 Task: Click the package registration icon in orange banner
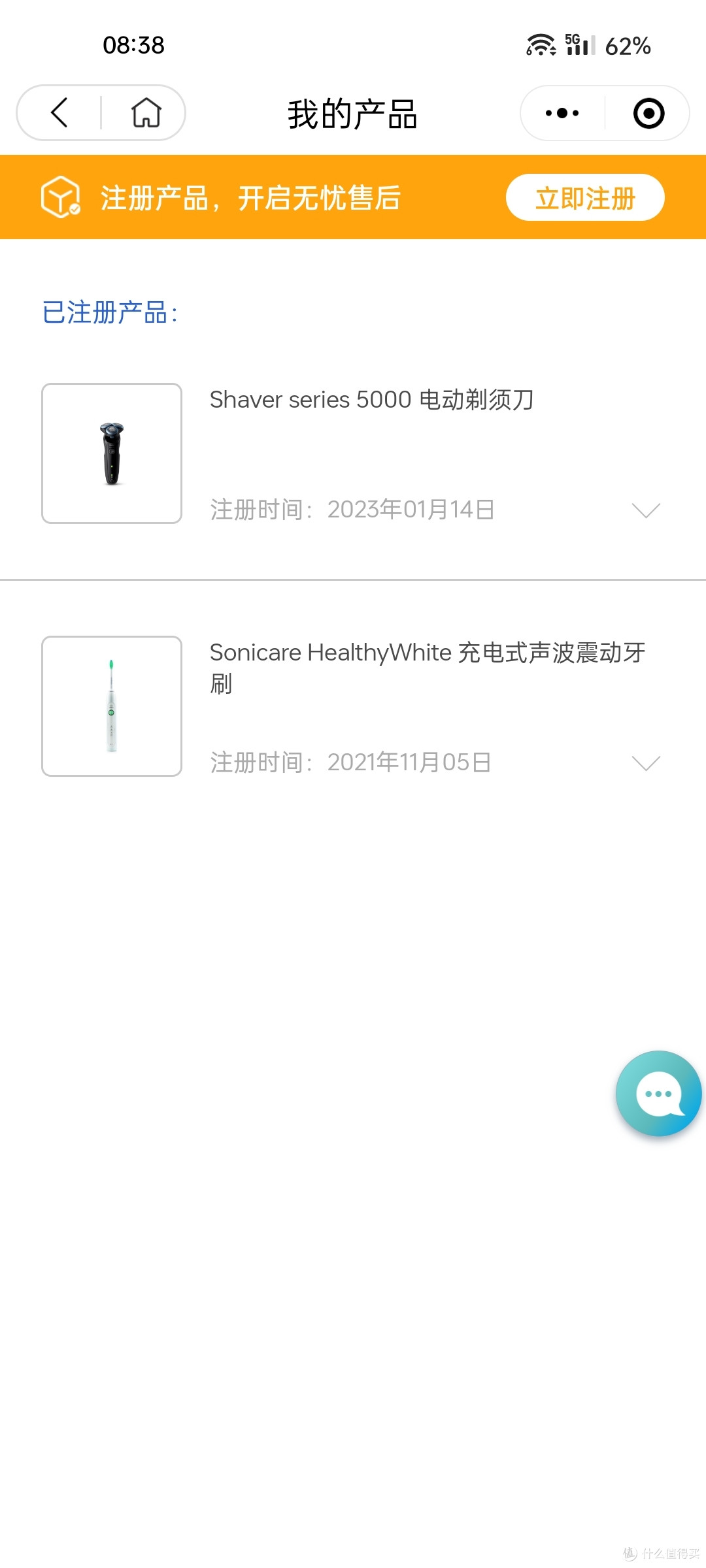[x=60, y=198]
